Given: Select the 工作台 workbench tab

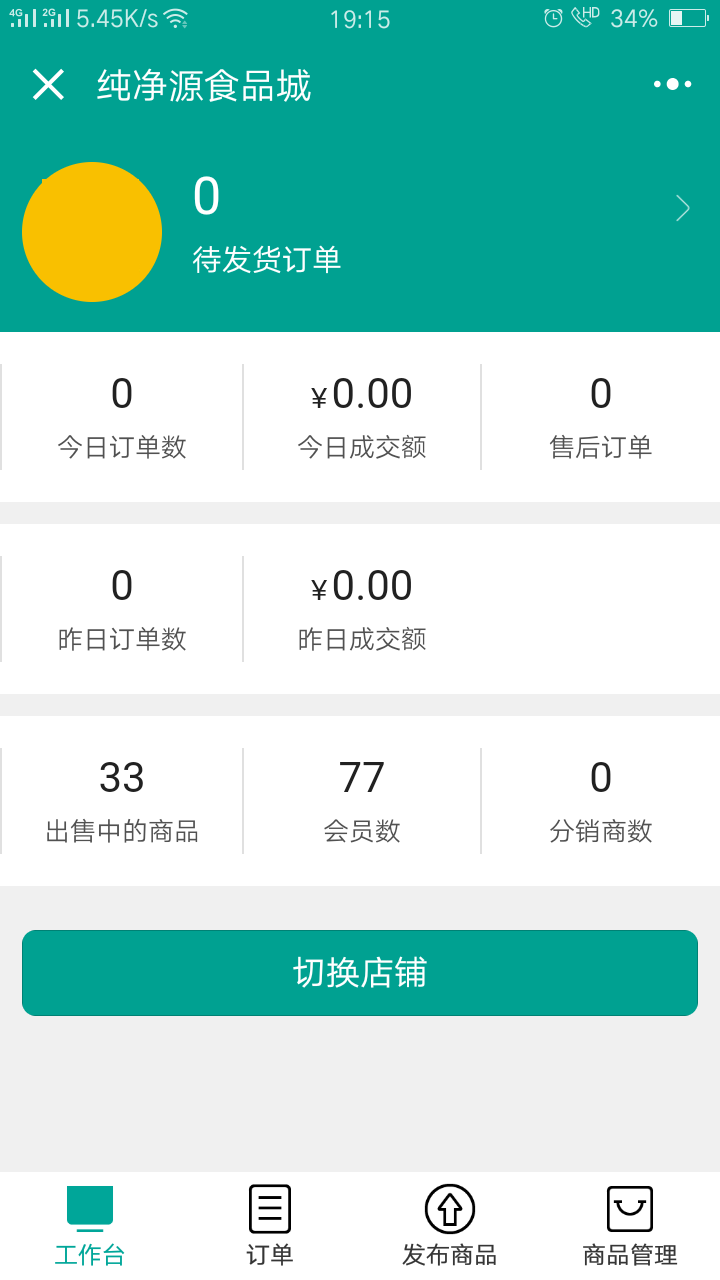Looking at the screenshot, I should point(90,1225).
